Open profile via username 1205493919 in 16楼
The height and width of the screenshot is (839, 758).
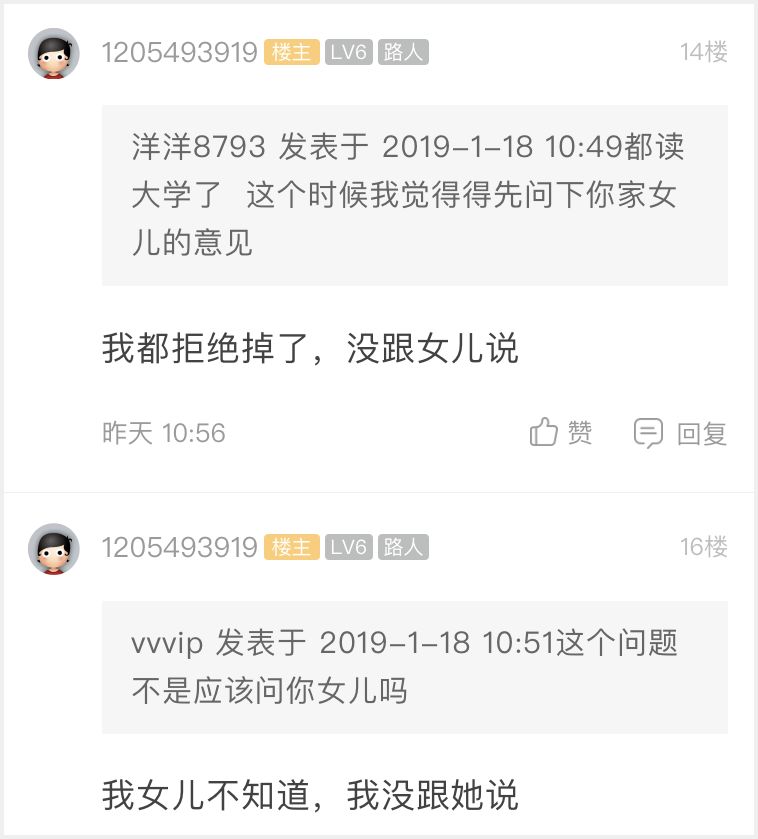click(180, 548)
